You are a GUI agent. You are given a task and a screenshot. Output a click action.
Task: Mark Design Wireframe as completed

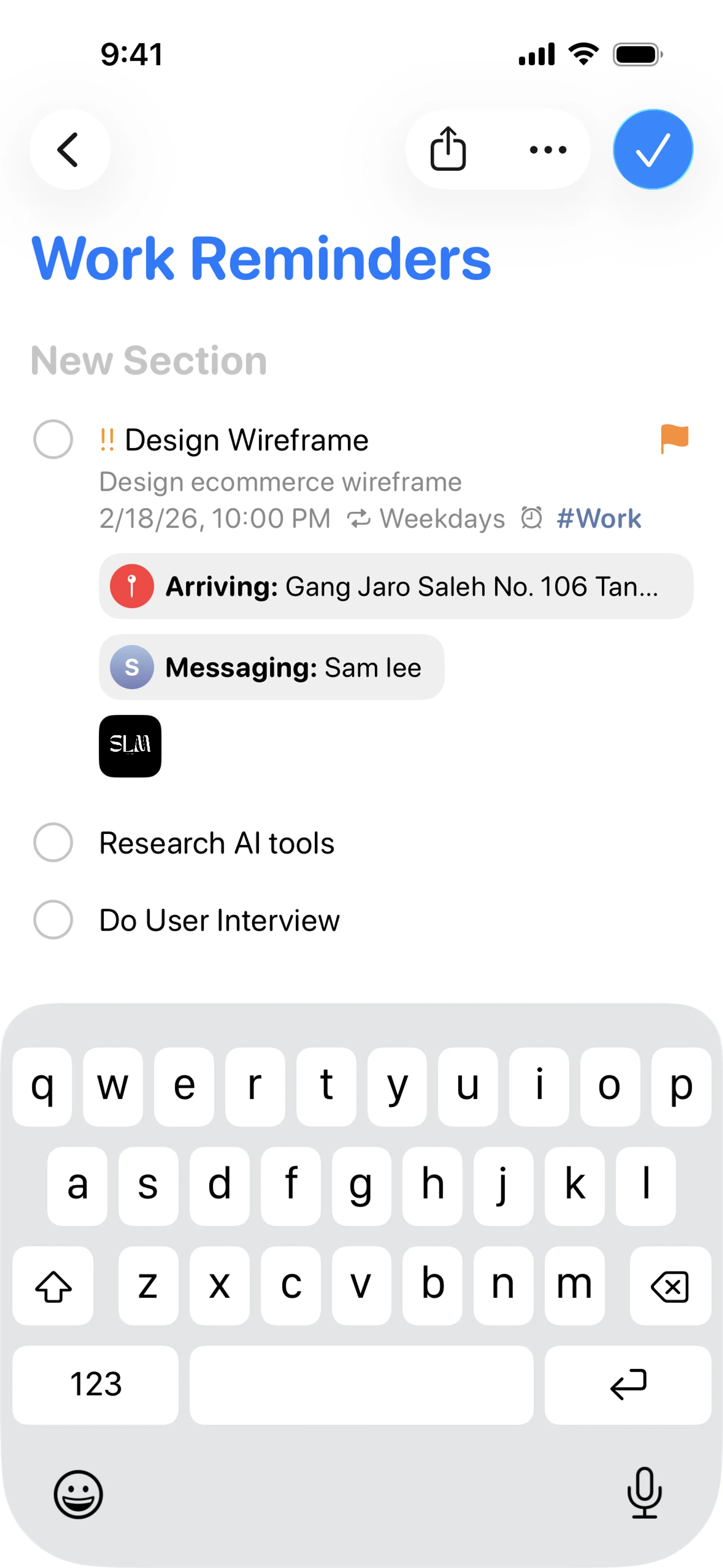(x=53, y=439)
